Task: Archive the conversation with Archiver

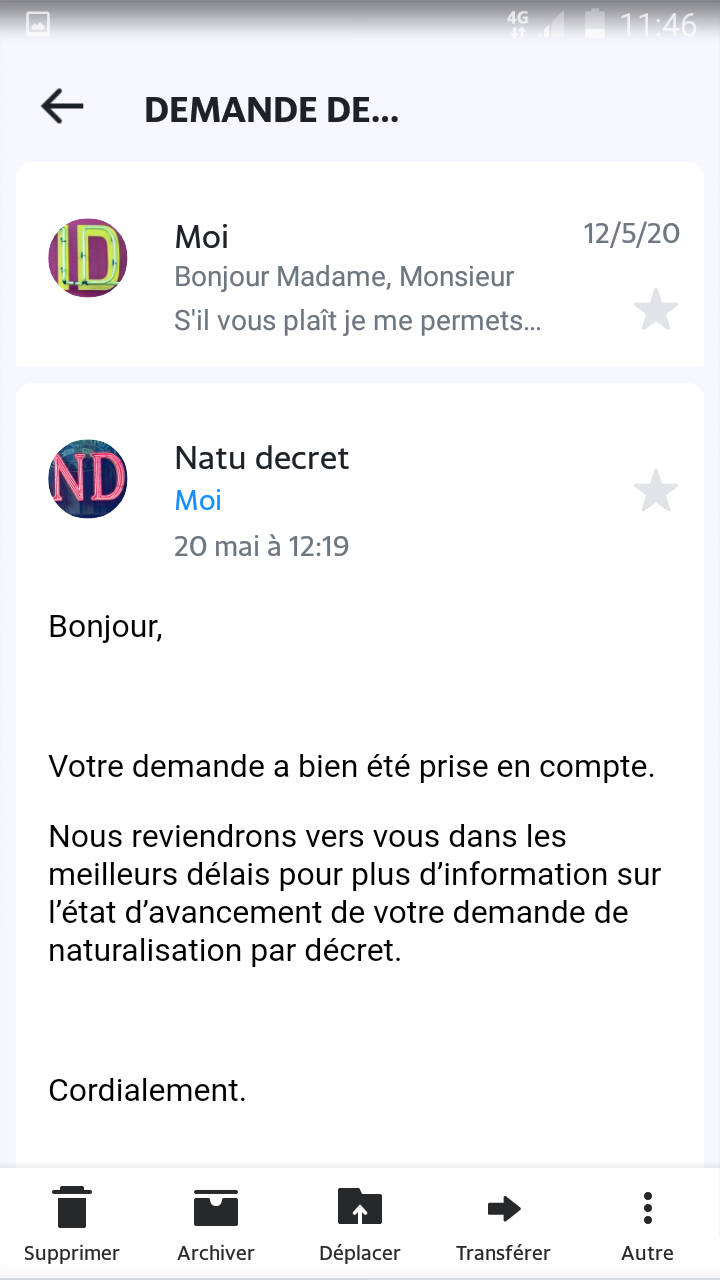Action: (x=216, y=1224)
